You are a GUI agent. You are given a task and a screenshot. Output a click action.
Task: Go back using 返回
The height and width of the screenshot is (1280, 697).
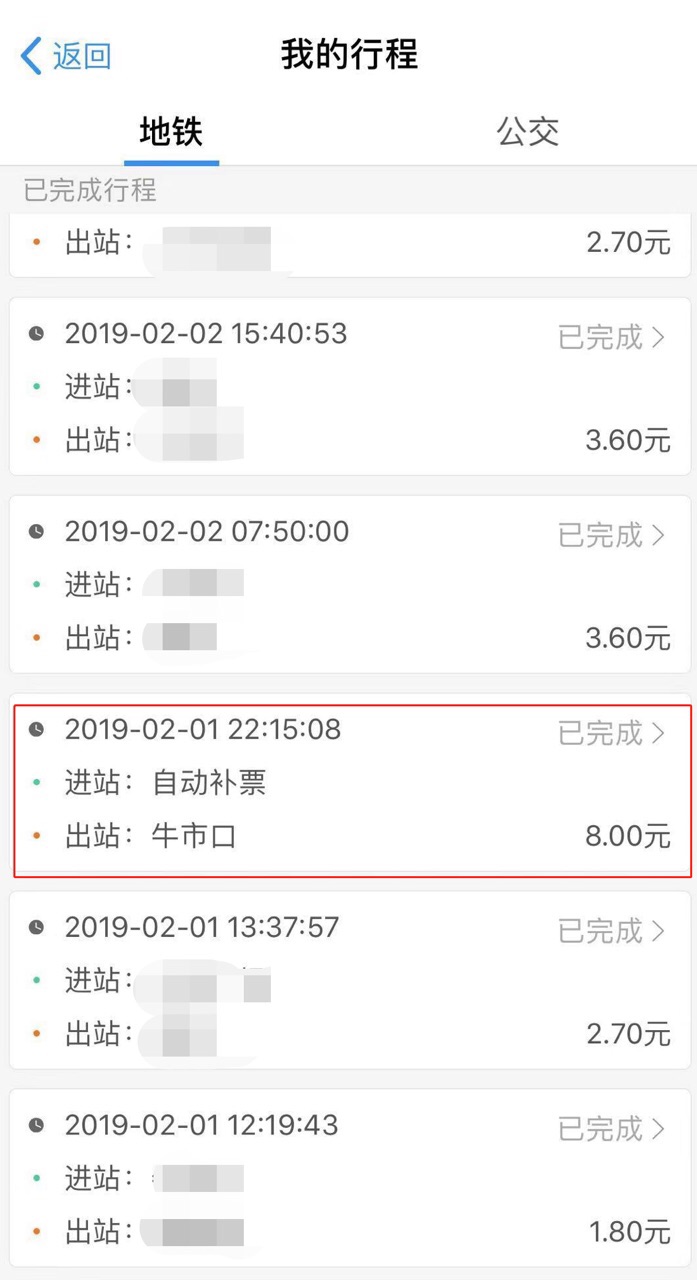(66, 56)
